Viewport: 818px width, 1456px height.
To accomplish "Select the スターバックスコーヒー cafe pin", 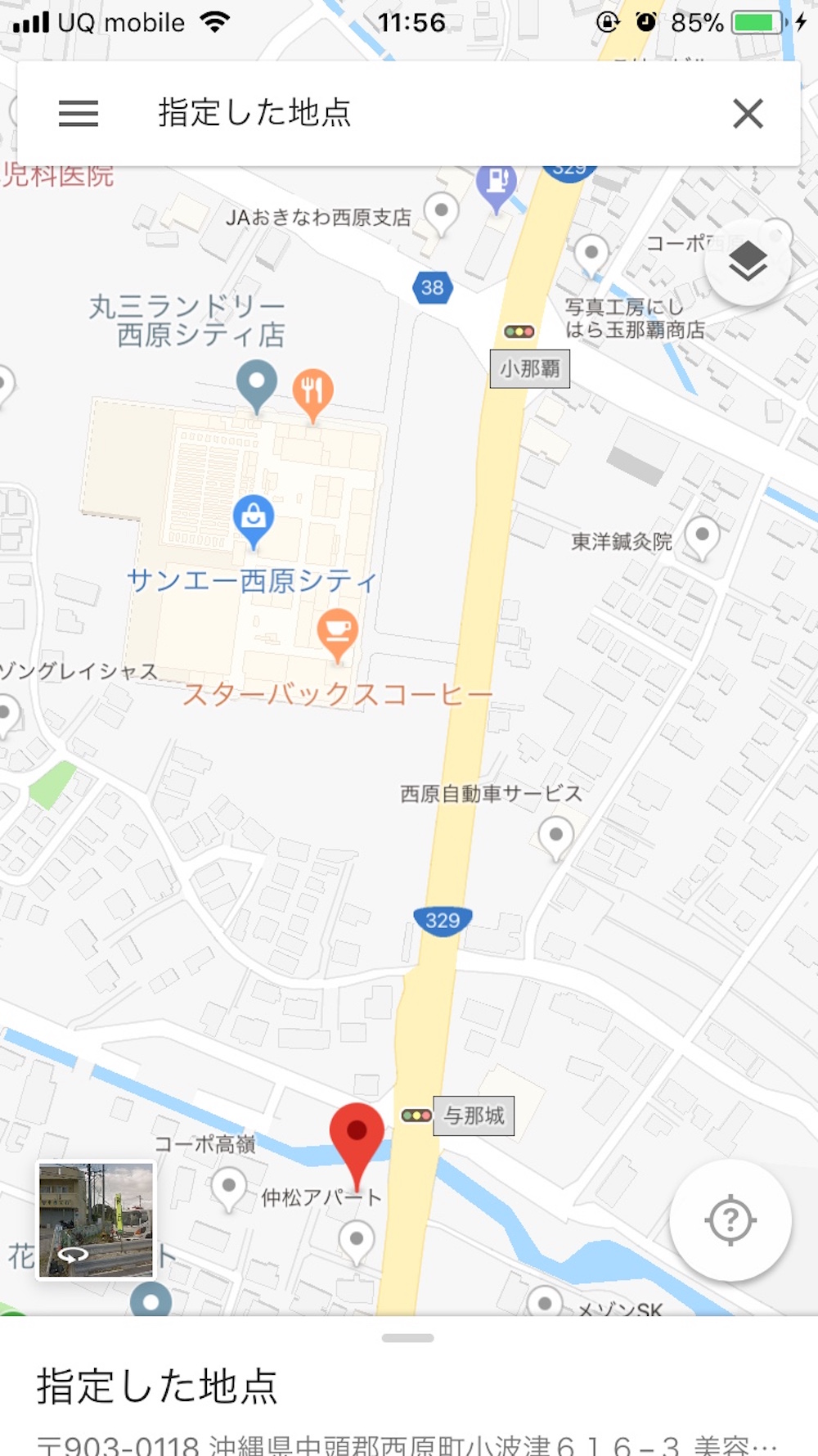I will coord(337,632).
